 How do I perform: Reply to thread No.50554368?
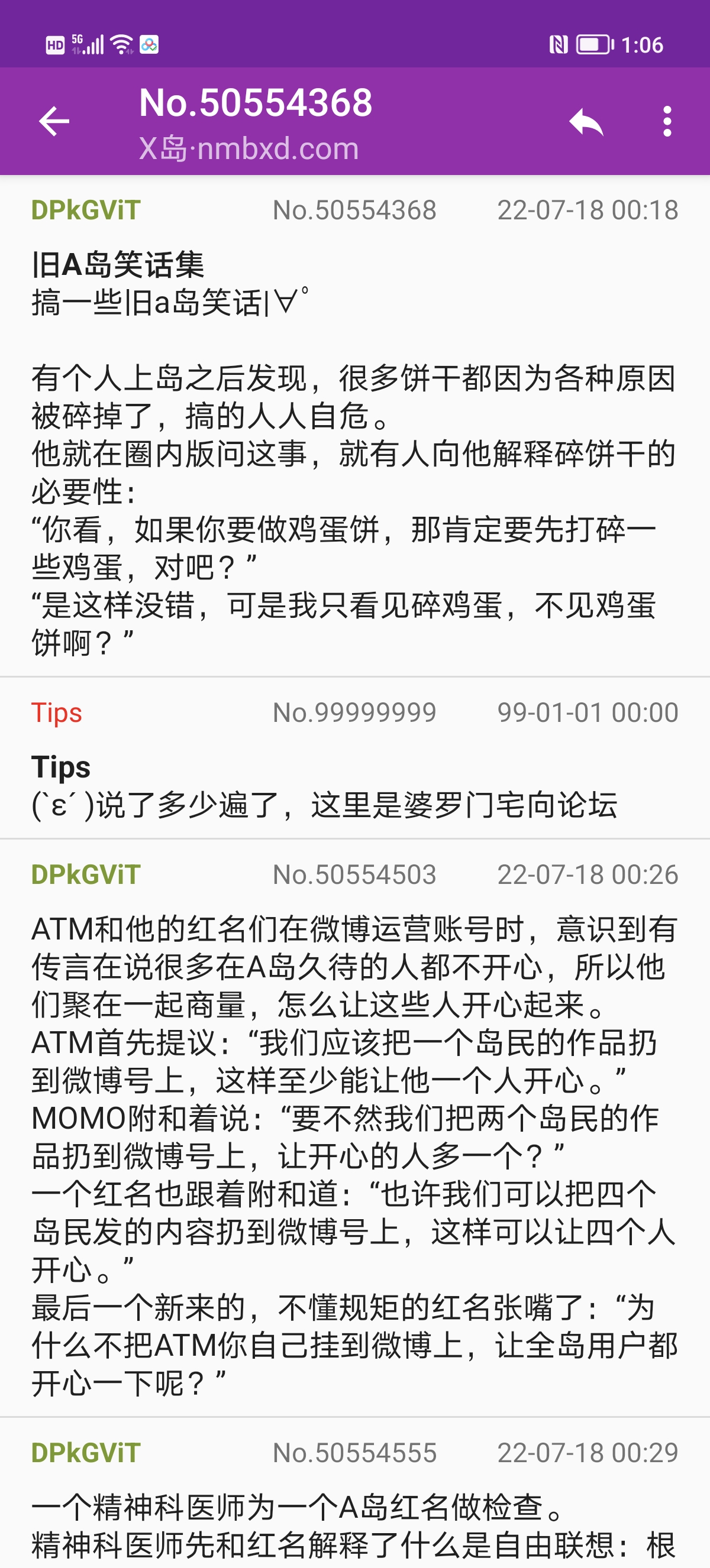586,121
